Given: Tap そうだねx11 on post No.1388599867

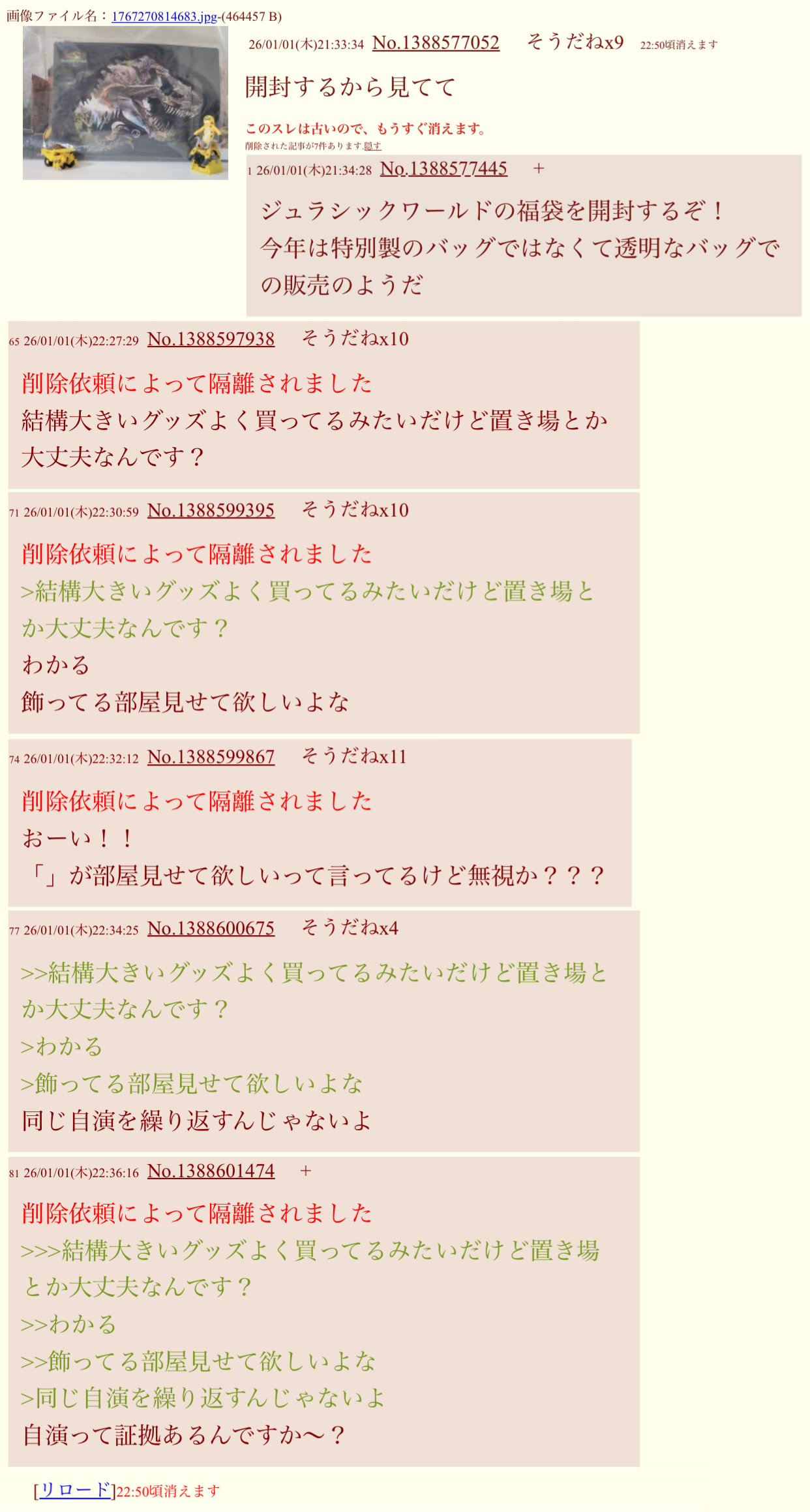Looking at the screenshot, I should (353, 756).
